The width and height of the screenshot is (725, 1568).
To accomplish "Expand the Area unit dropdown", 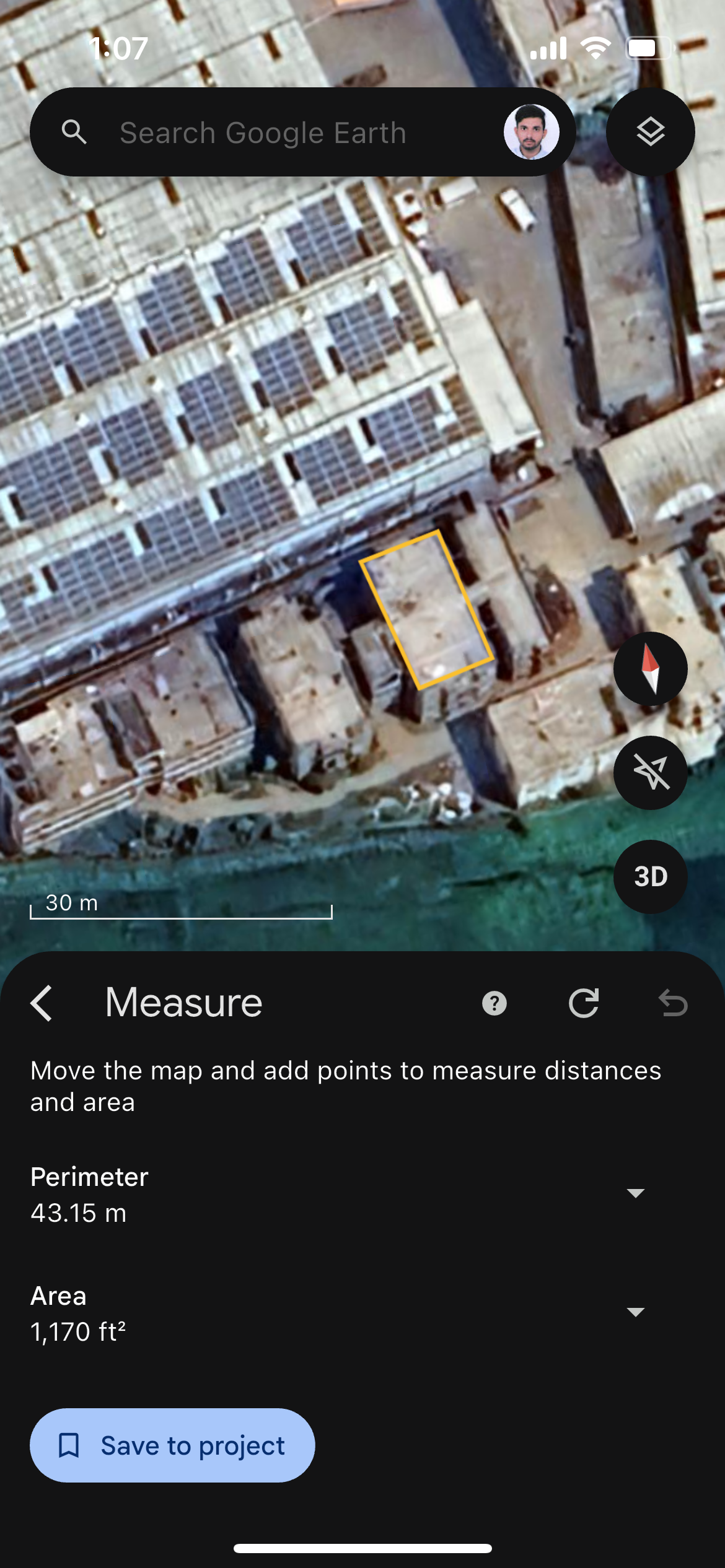I will tap(636, 1312).
